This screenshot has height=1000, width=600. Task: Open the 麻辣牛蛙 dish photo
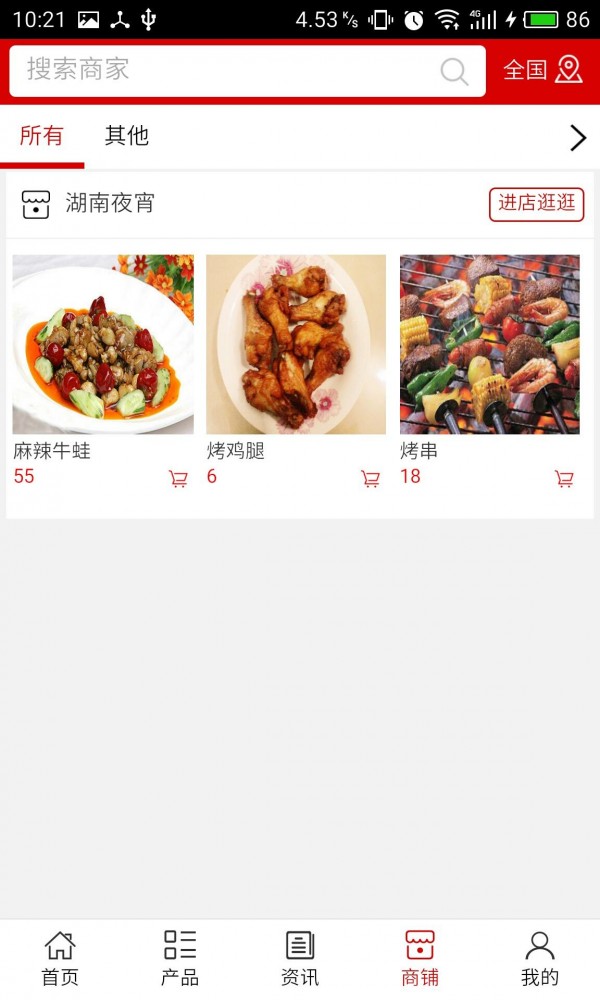point(103,344)
